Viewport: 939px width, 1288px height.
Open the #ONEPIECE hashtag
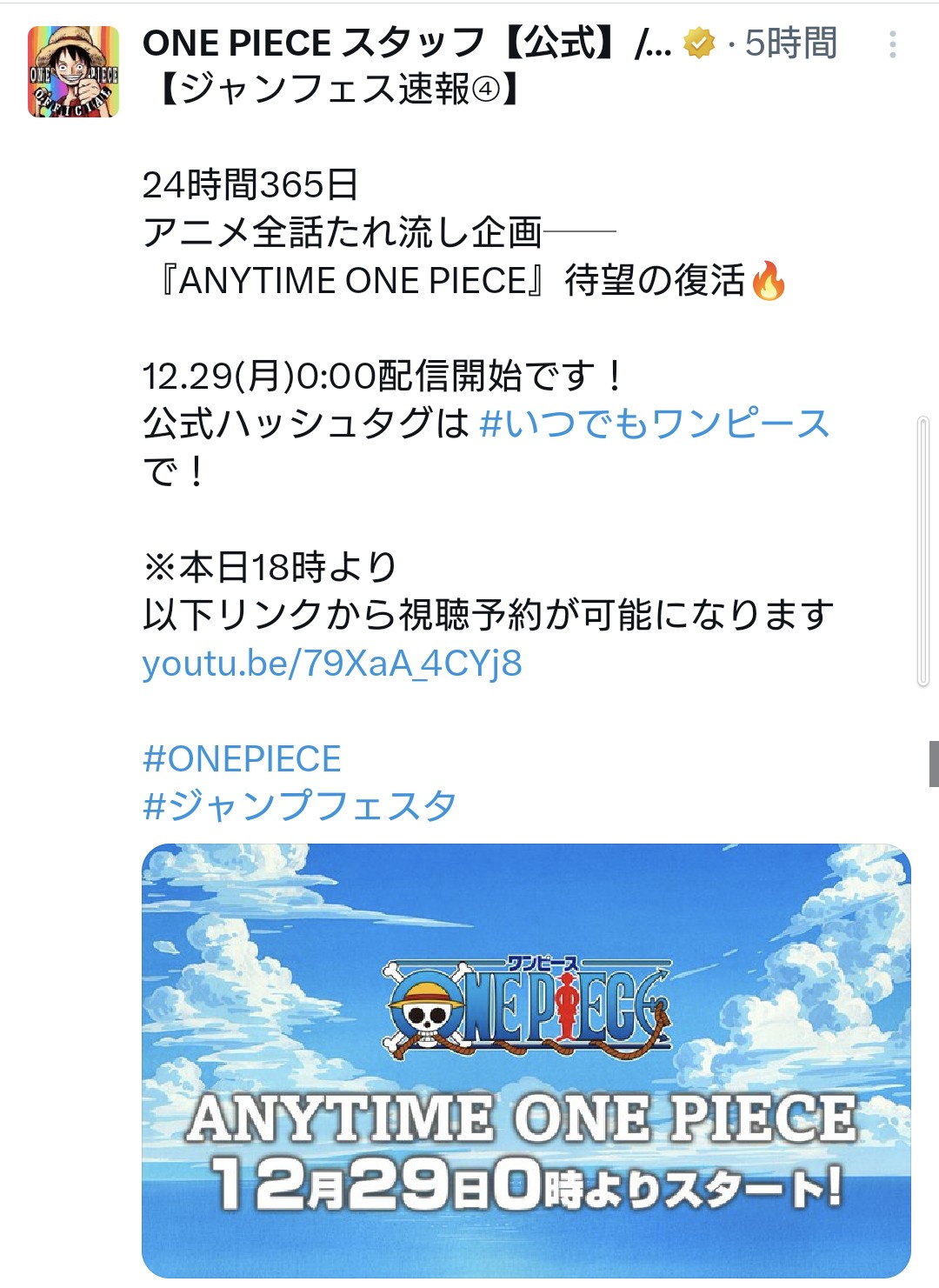(242, 759)
